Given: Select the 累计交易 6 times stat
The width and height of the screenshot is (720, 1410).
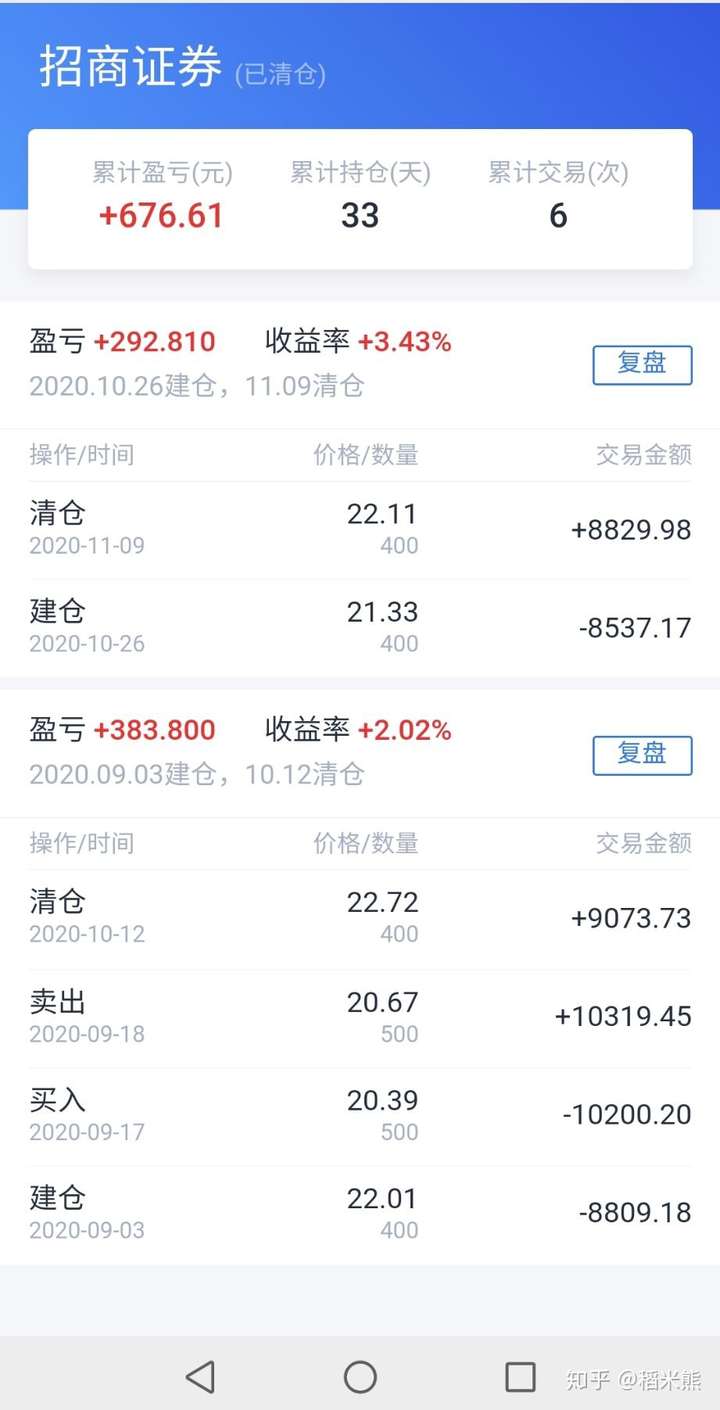Looking at the screenshot, I should tap(557, 215).
